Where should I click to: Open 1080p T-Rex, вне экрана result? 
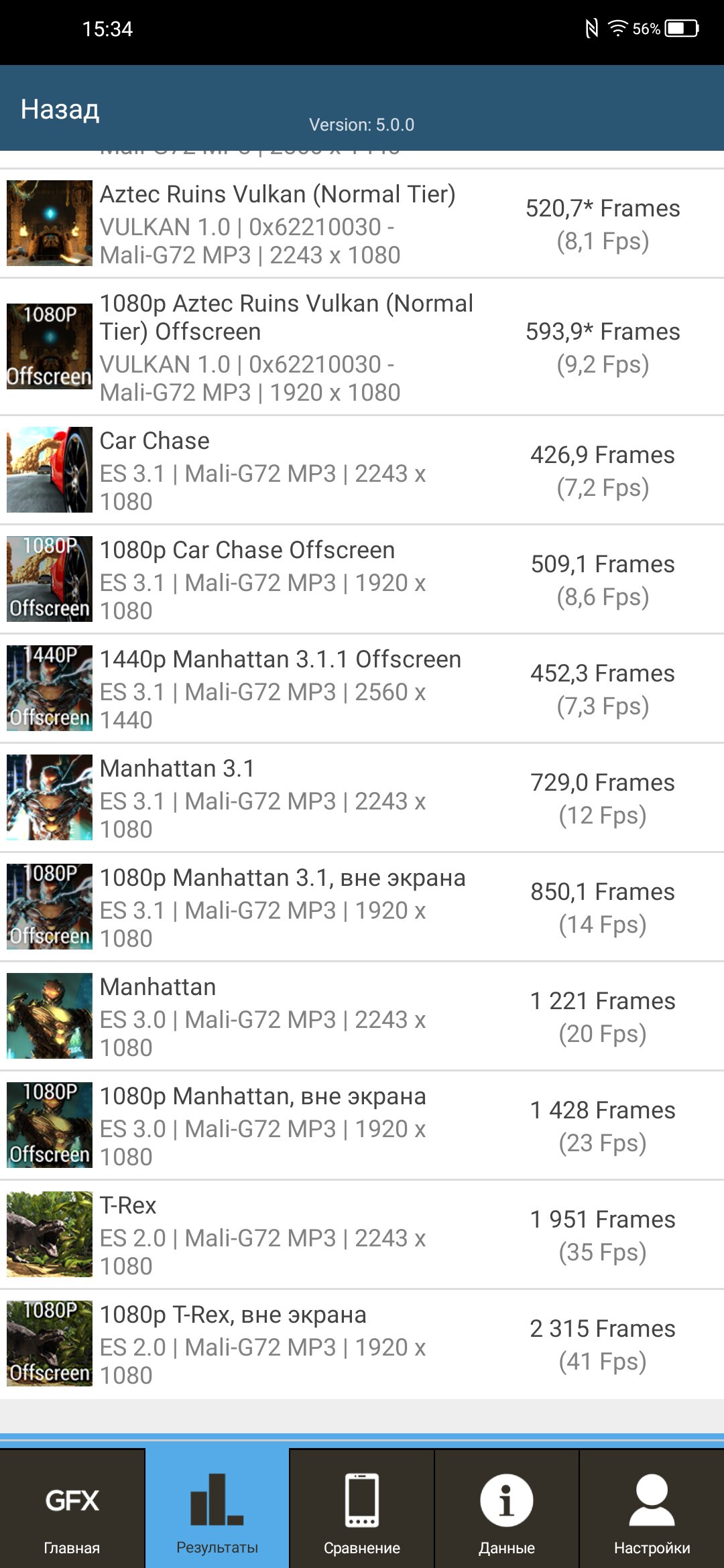tap(362, 1344)
